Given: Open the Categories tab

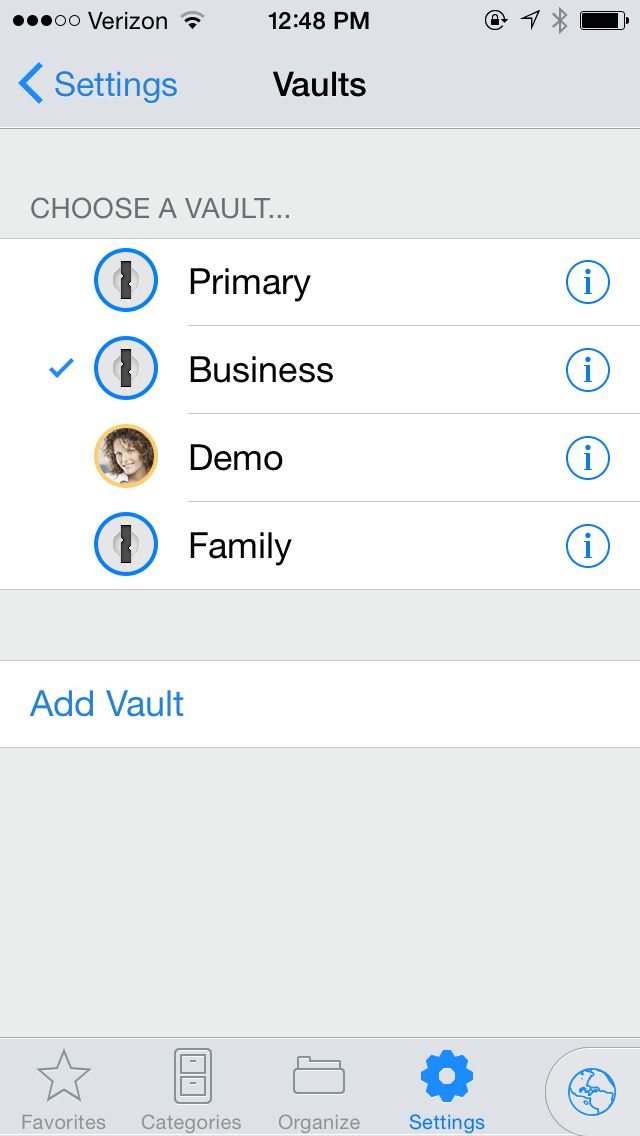Looking at the screenshot, I should click(x=191, y=1089).
